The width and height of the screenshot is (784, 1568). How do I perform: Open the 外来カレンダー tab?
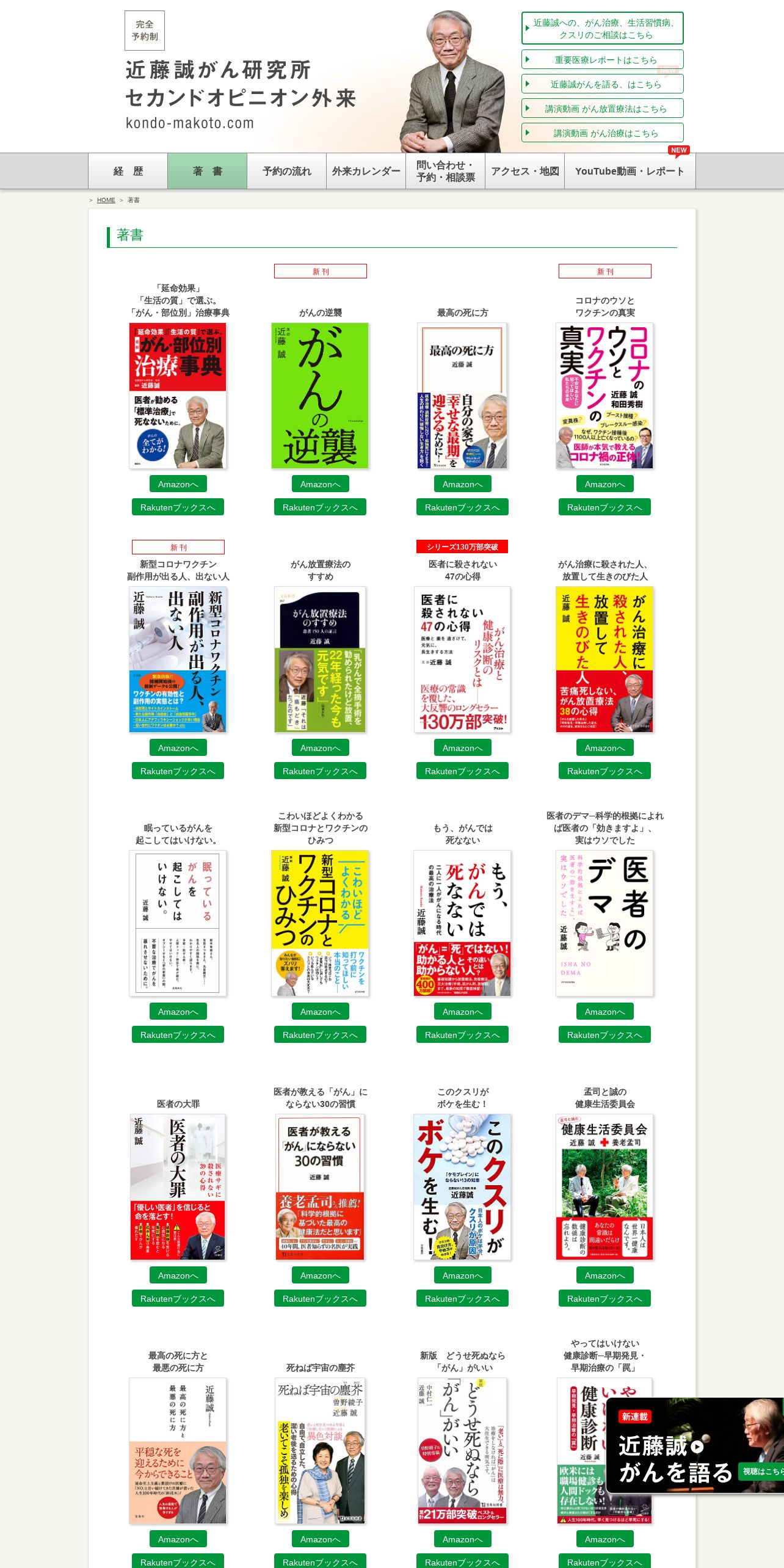[x=366, y=171]
